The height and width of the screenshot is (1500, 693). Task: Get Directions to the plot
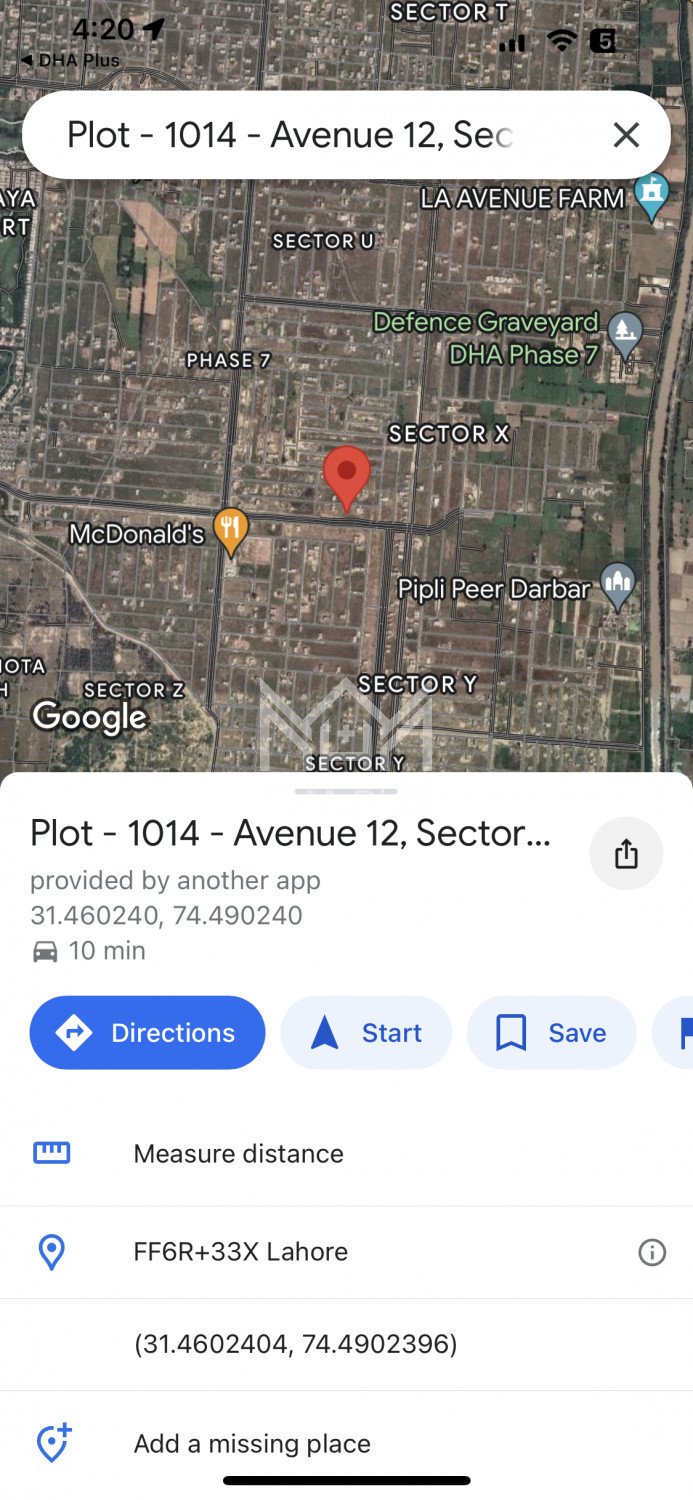(x=148, y=1033)
